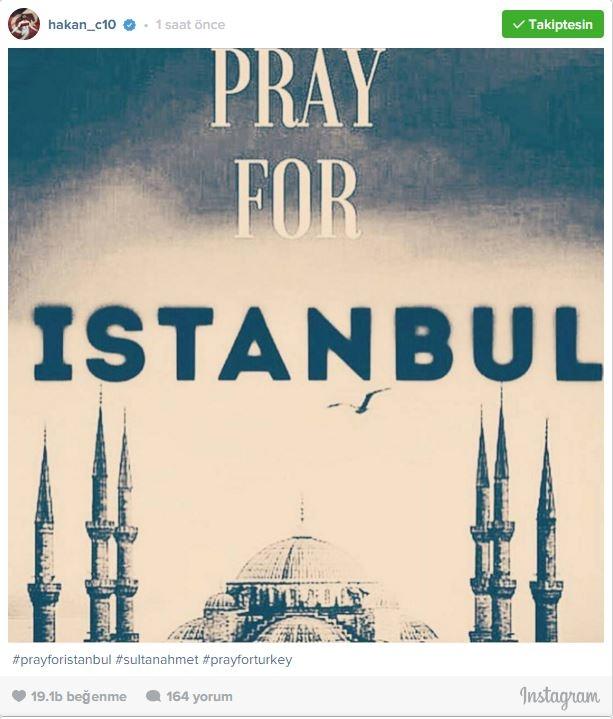Open the #sultanahmet hashtag

(155, 660)
